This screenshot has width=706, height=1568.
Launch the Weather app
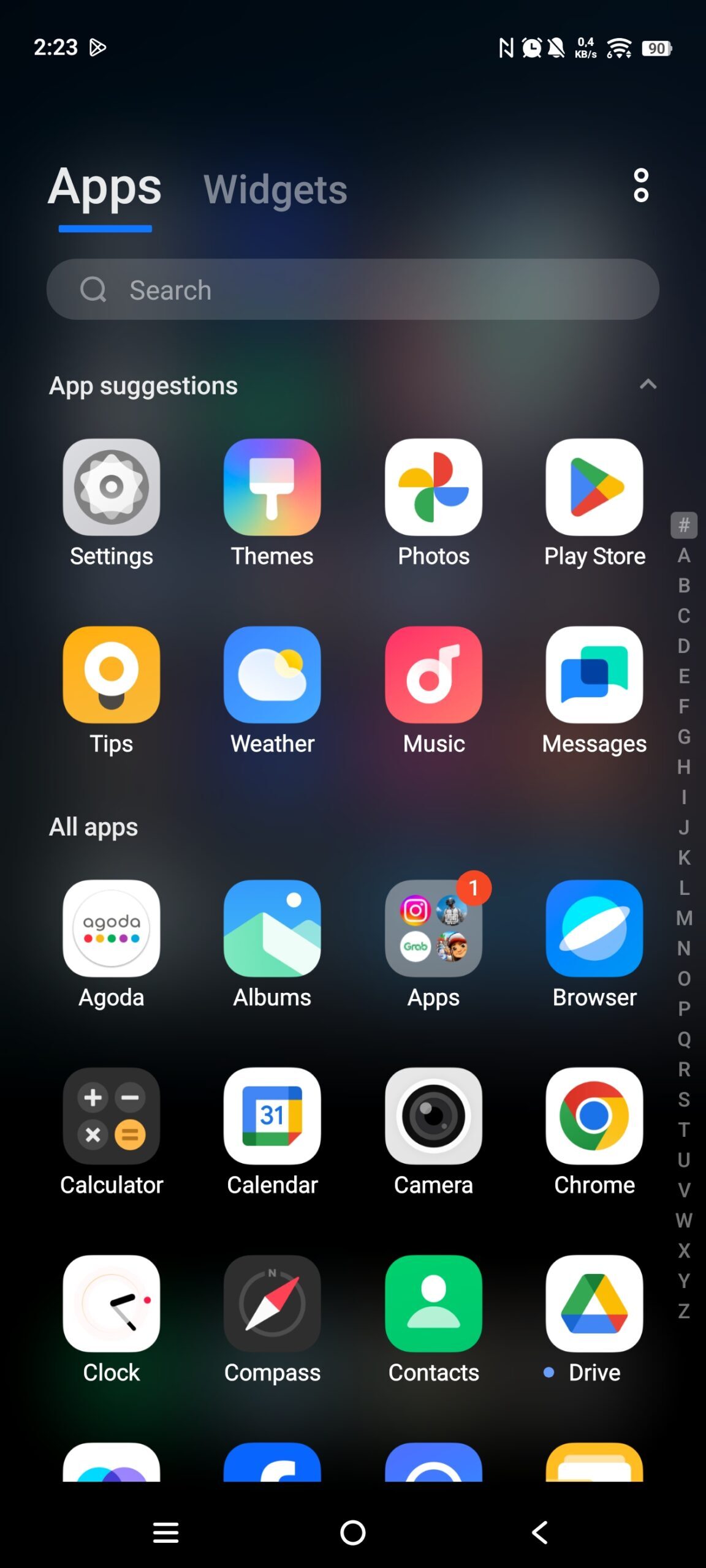click(x=272, y=674)
